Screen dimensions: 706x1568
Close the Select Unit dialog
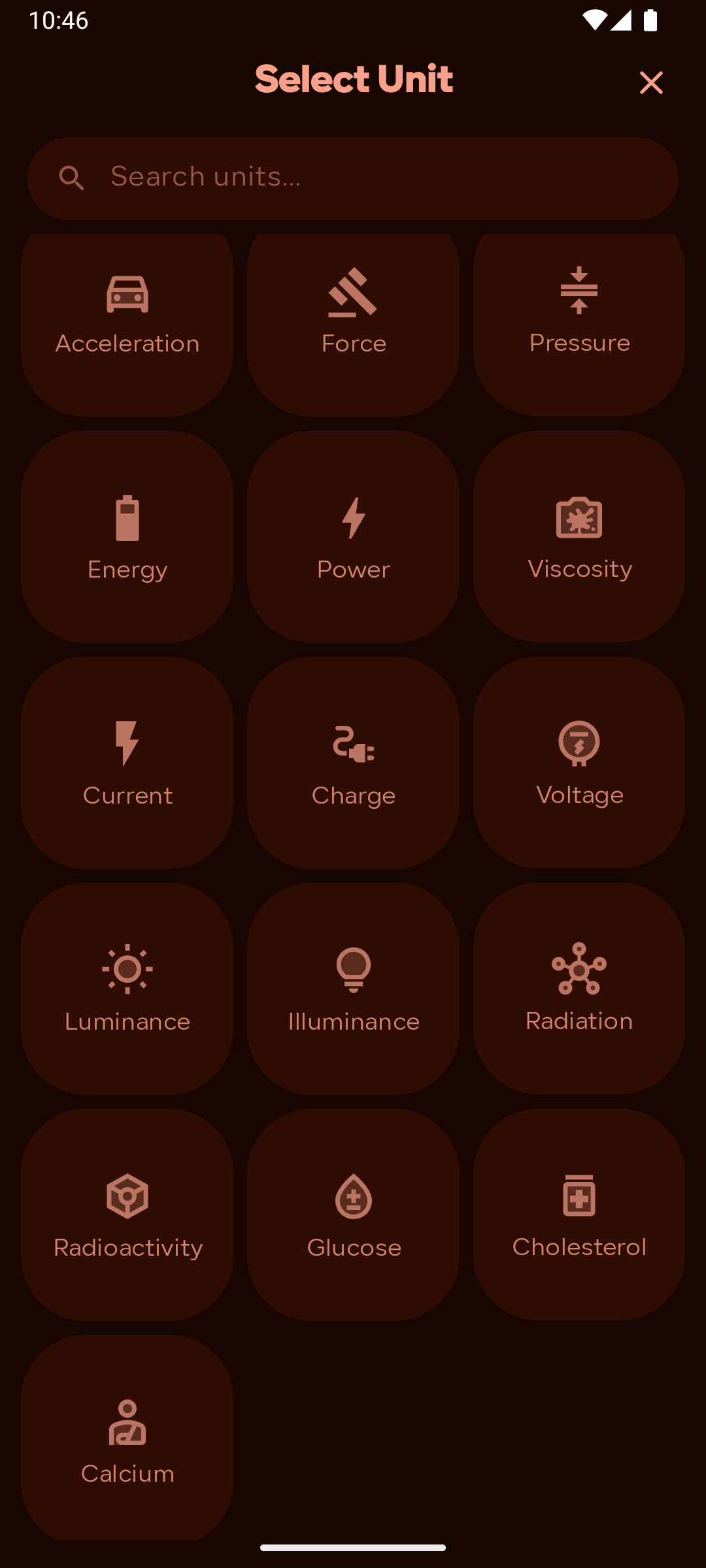[651, 82]
